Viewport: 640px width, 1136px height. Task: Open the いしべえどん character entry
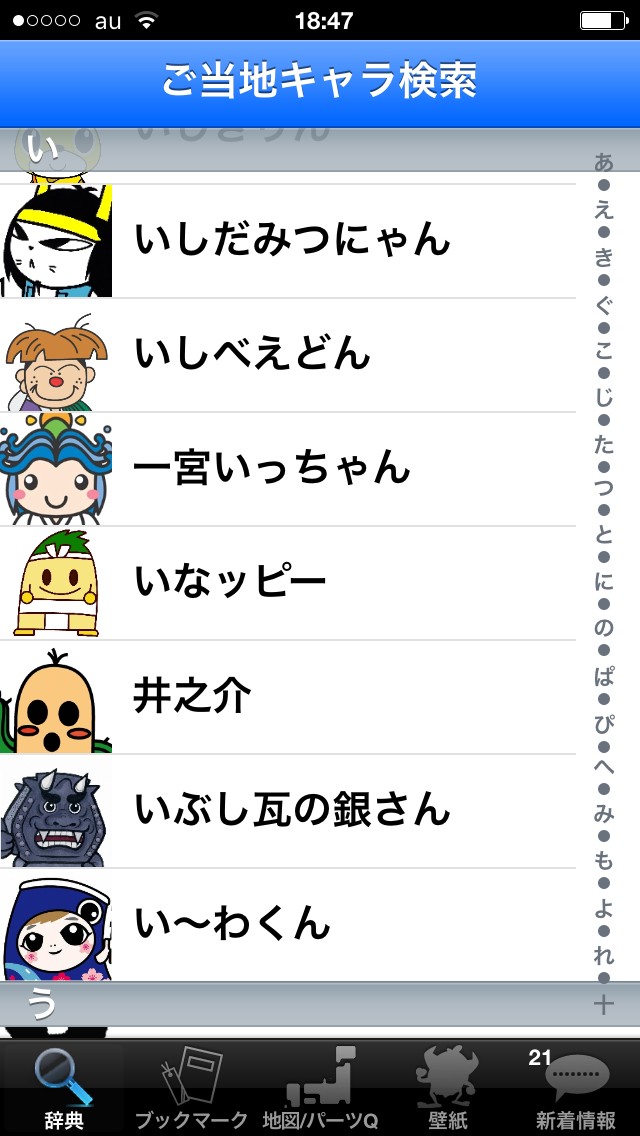click(290, 355)
